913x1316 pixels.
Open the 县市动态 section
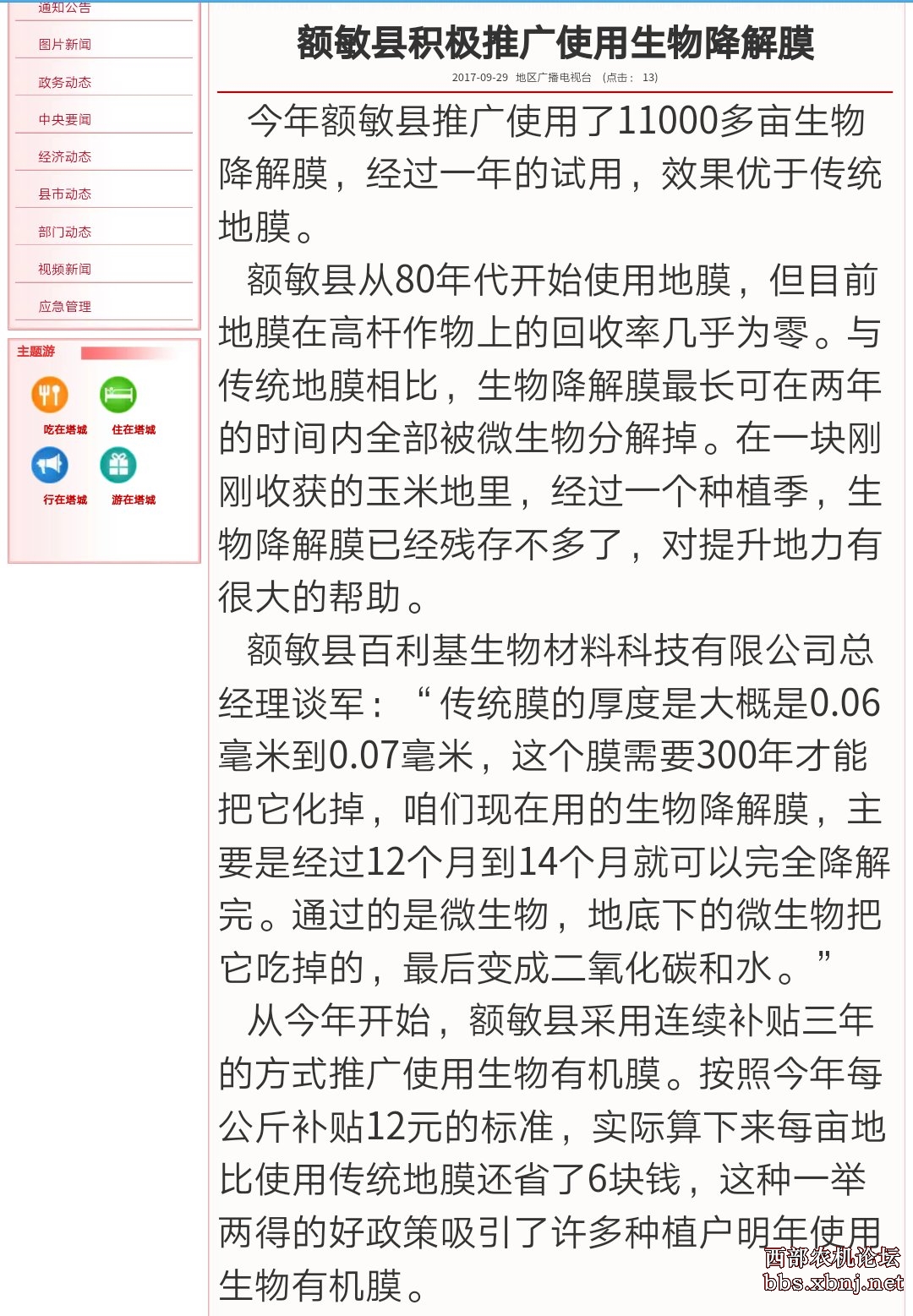coord(65,194)
